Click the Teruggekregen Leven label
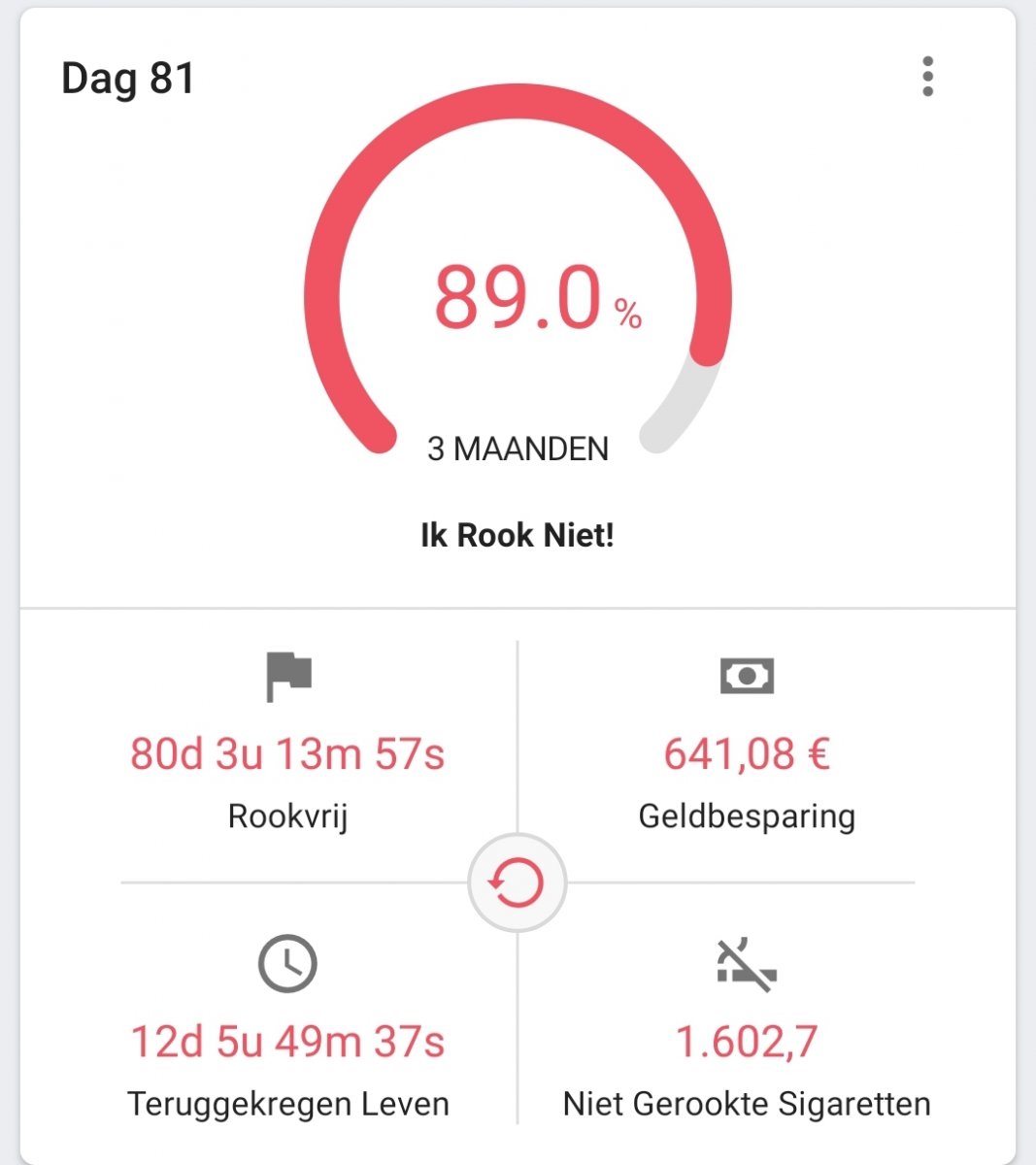 pyautogui.click(x=288, y=1103)
